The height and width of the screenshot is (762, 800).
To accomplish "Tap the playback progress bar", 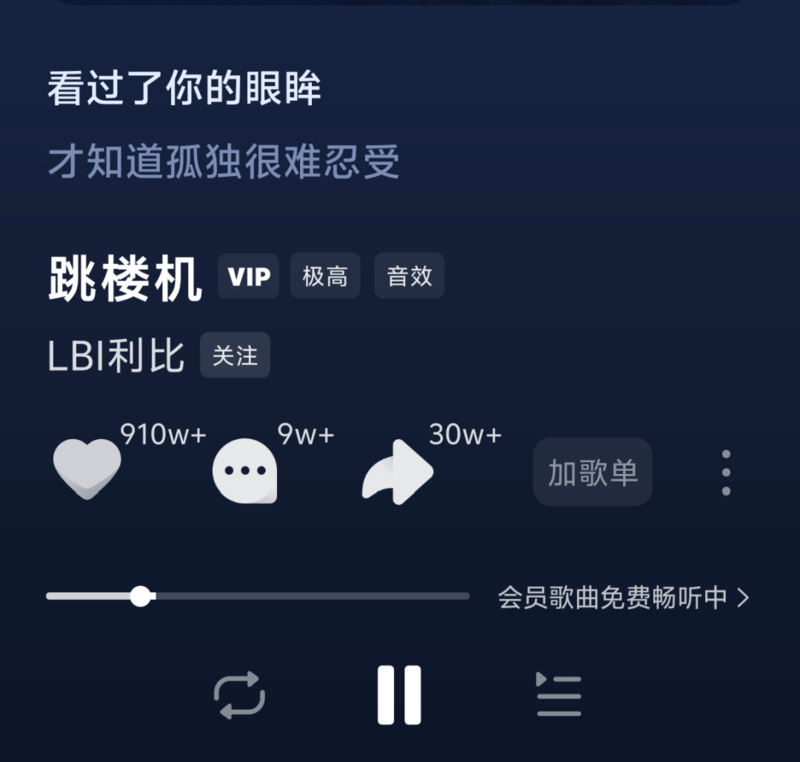I will (300, 596).
